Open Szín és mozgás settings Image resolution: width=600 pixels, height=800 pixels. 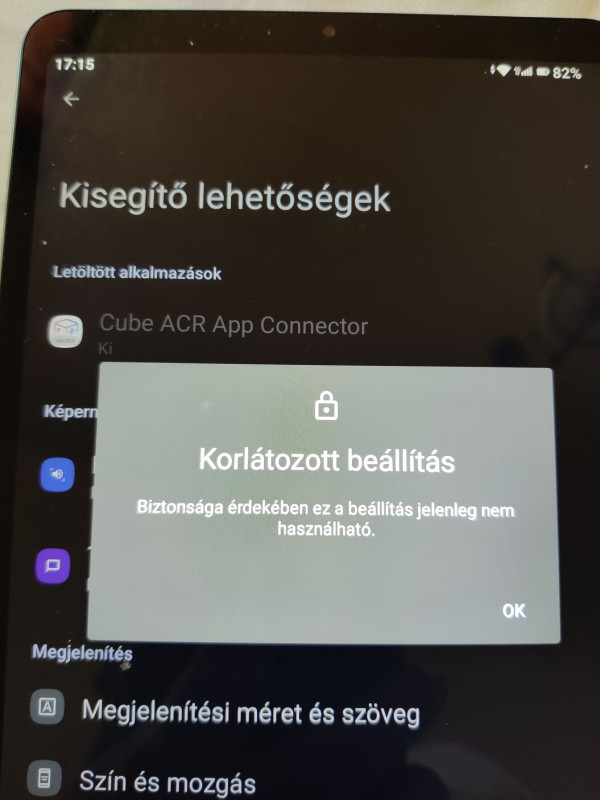pos(168,781)
